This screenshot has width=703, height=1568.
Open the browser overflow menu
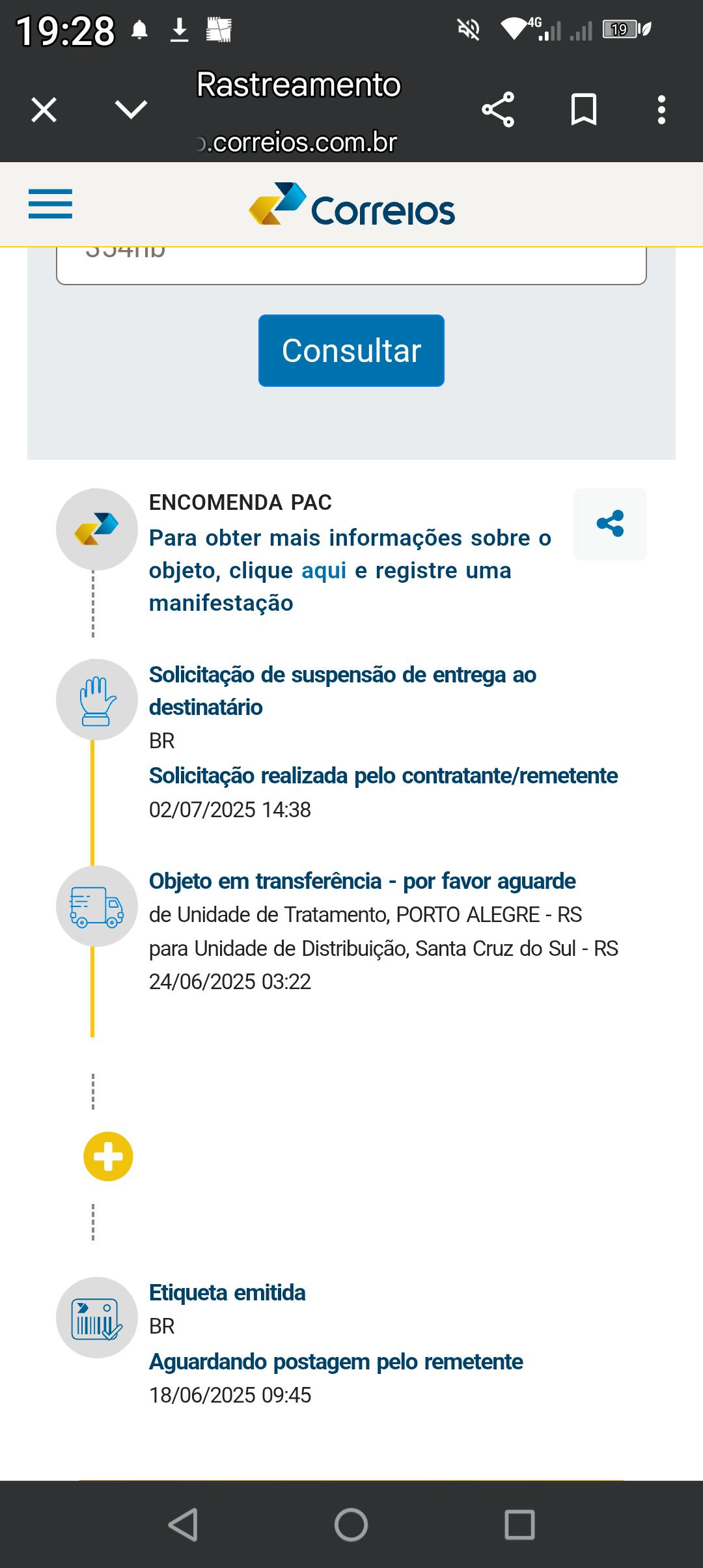pyautogui.click(x=661, y=109)
